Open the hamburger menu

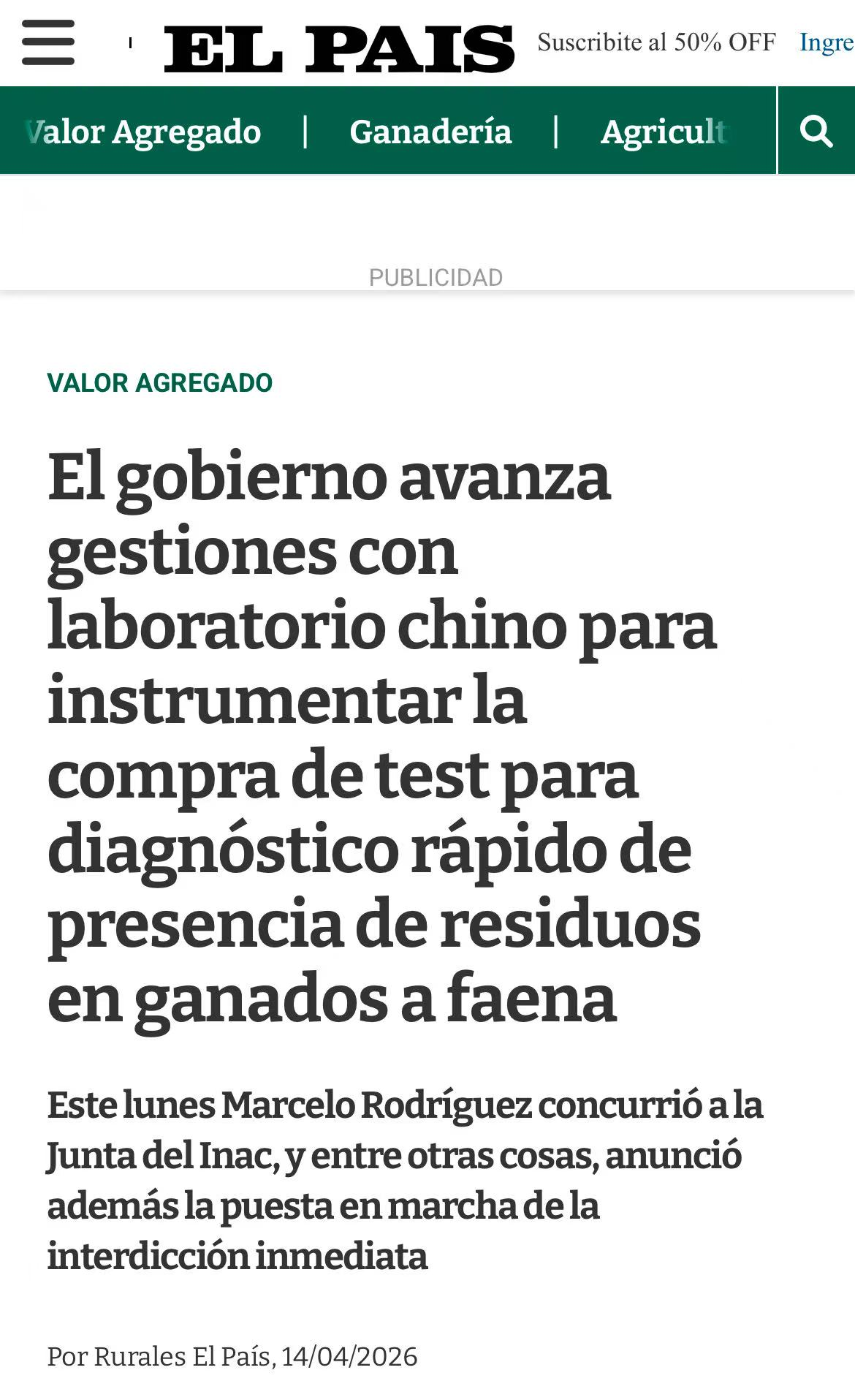point(48,42)
